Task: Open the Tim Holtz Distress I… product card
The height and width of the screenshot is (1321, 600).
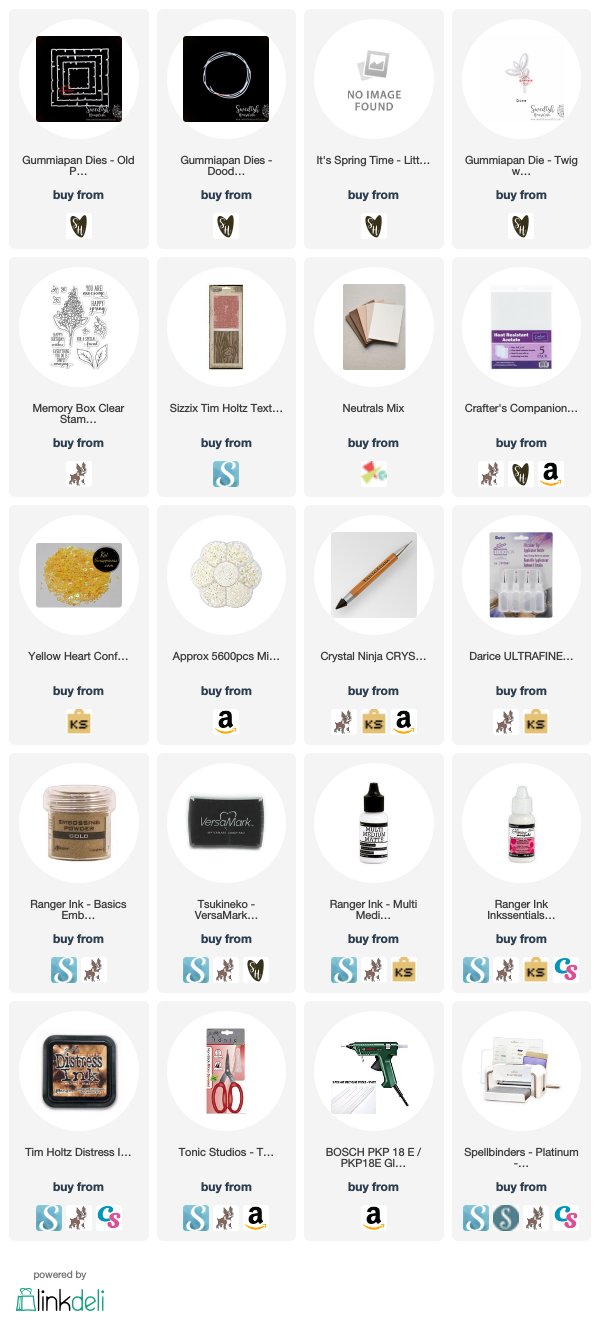Action: (78, 1121)
